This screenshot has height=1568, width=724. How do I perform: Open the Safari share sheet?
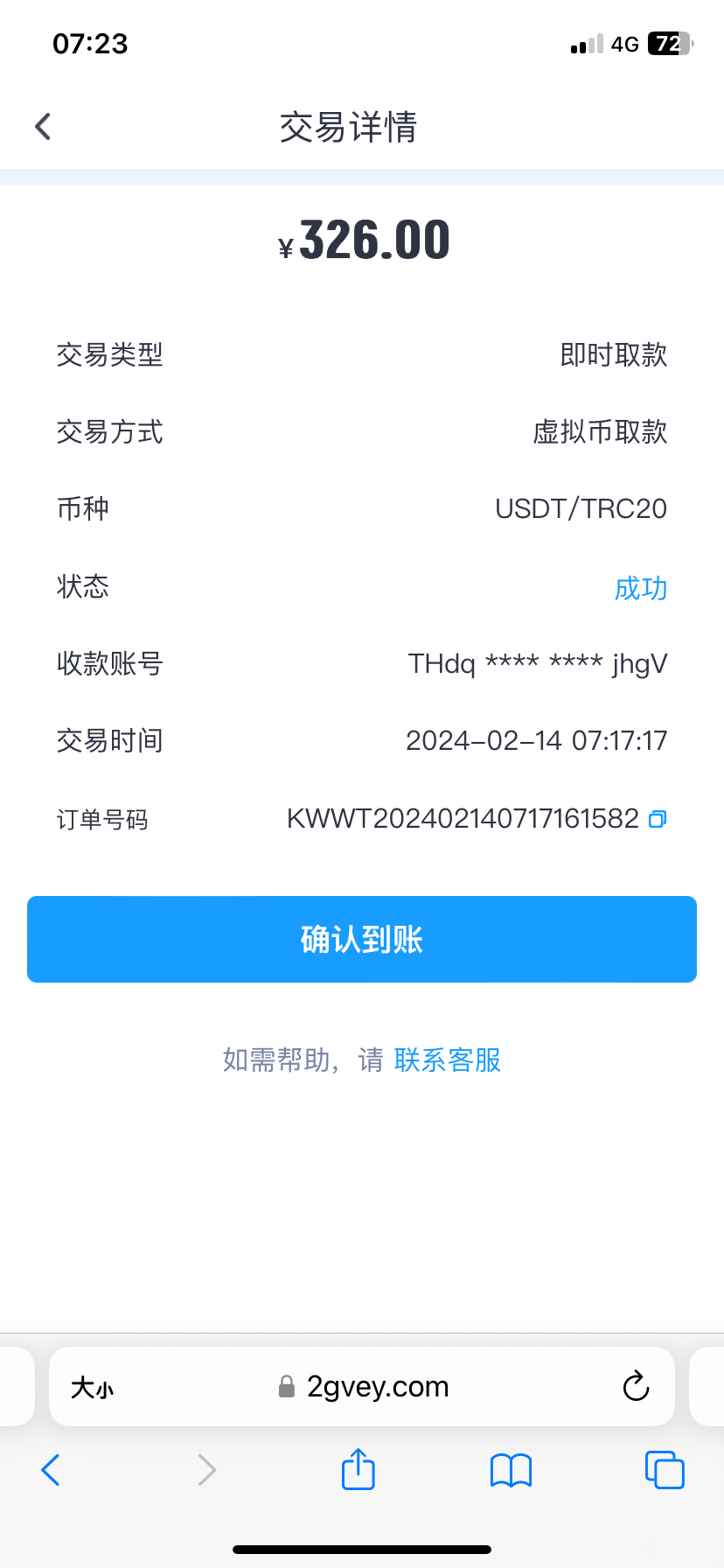[x=358, y=1469]
